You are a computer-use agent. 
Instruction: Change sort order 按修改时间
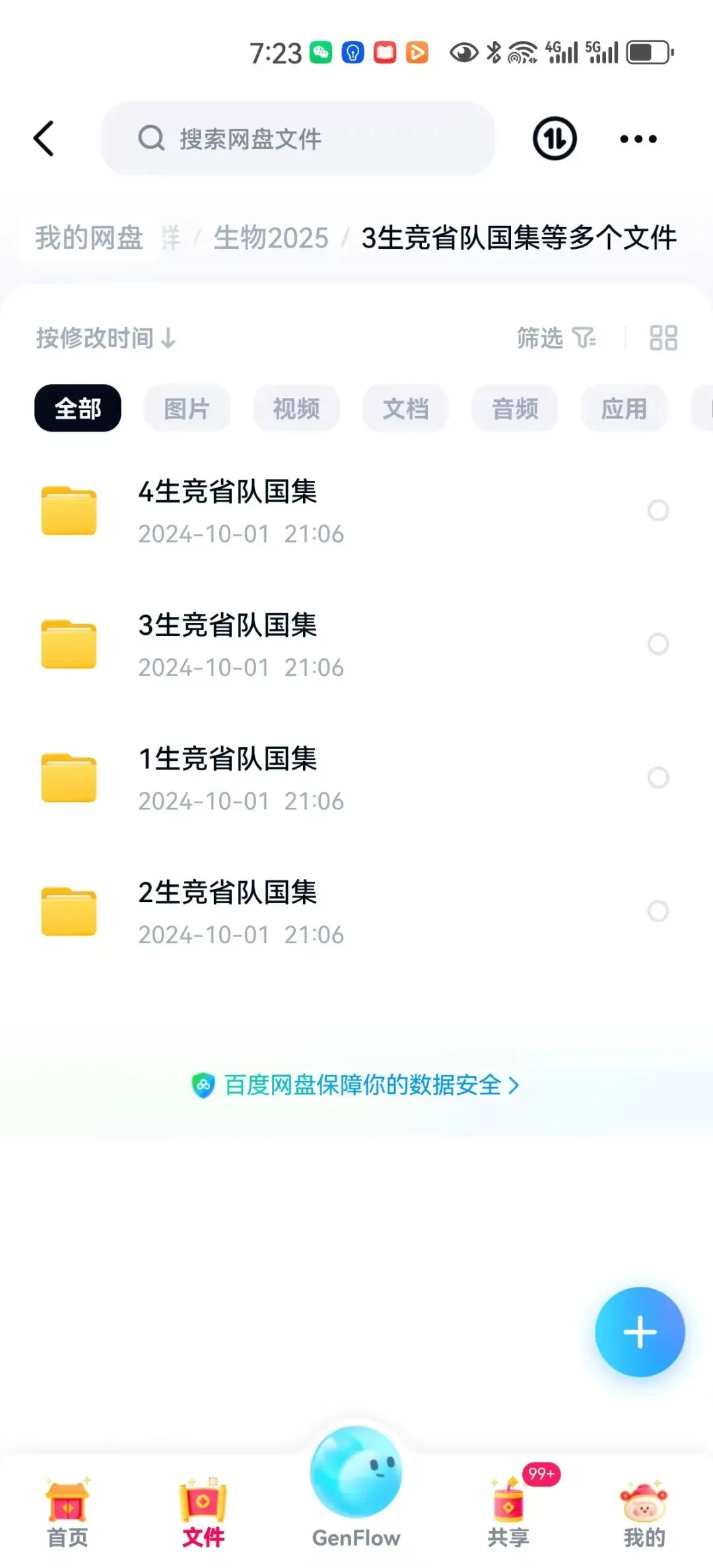pos(106,338)
